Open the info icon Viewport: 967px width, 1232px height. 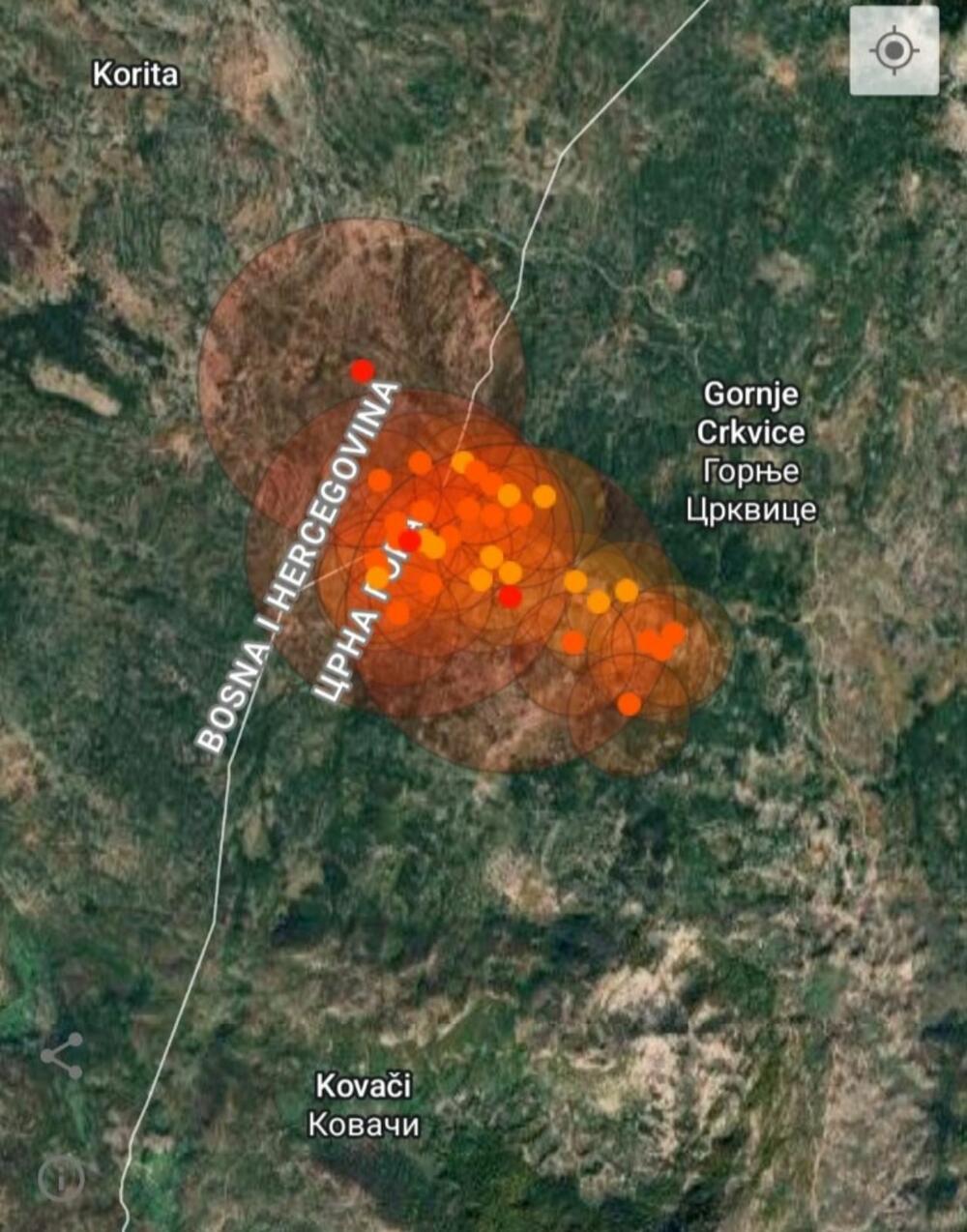[x=61, y=1179]
